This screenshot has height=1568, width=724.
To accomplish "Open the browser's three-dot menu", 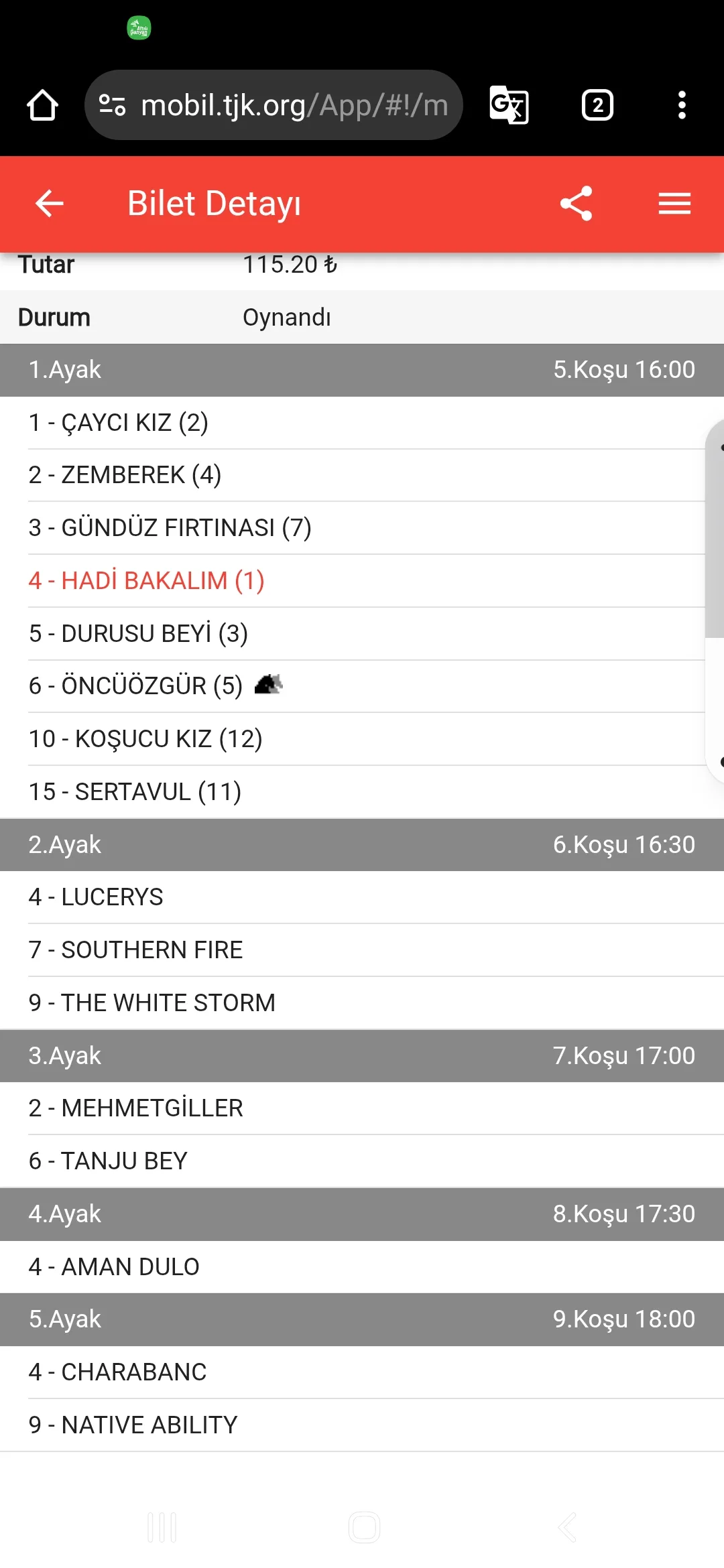I will click(682, 105).
